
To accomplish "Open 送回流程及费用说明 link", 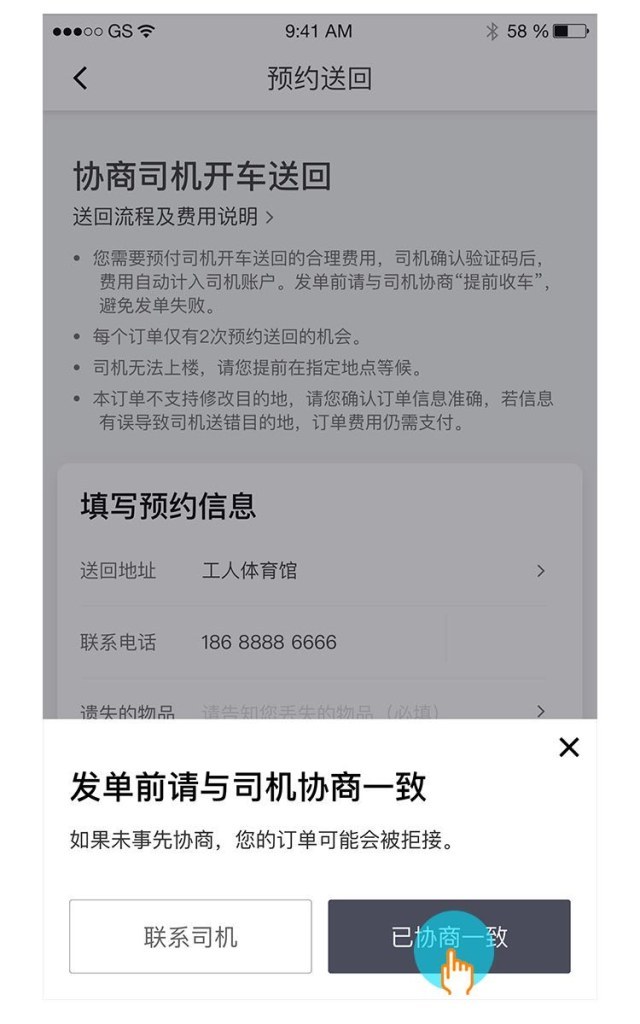I will (173, 216).
